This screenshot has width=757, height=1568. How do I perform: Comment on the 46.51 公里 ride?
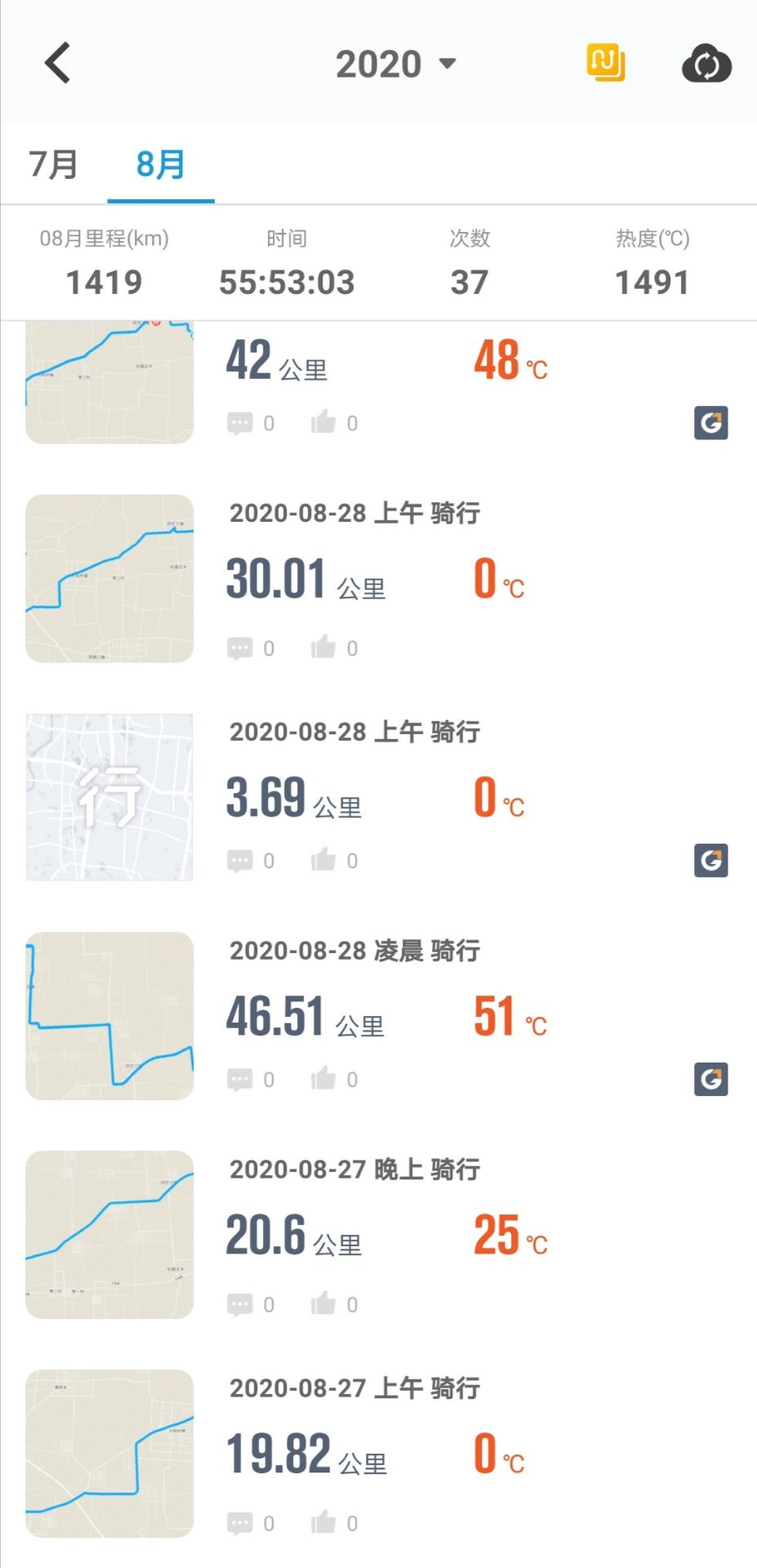pos(240,1080)
